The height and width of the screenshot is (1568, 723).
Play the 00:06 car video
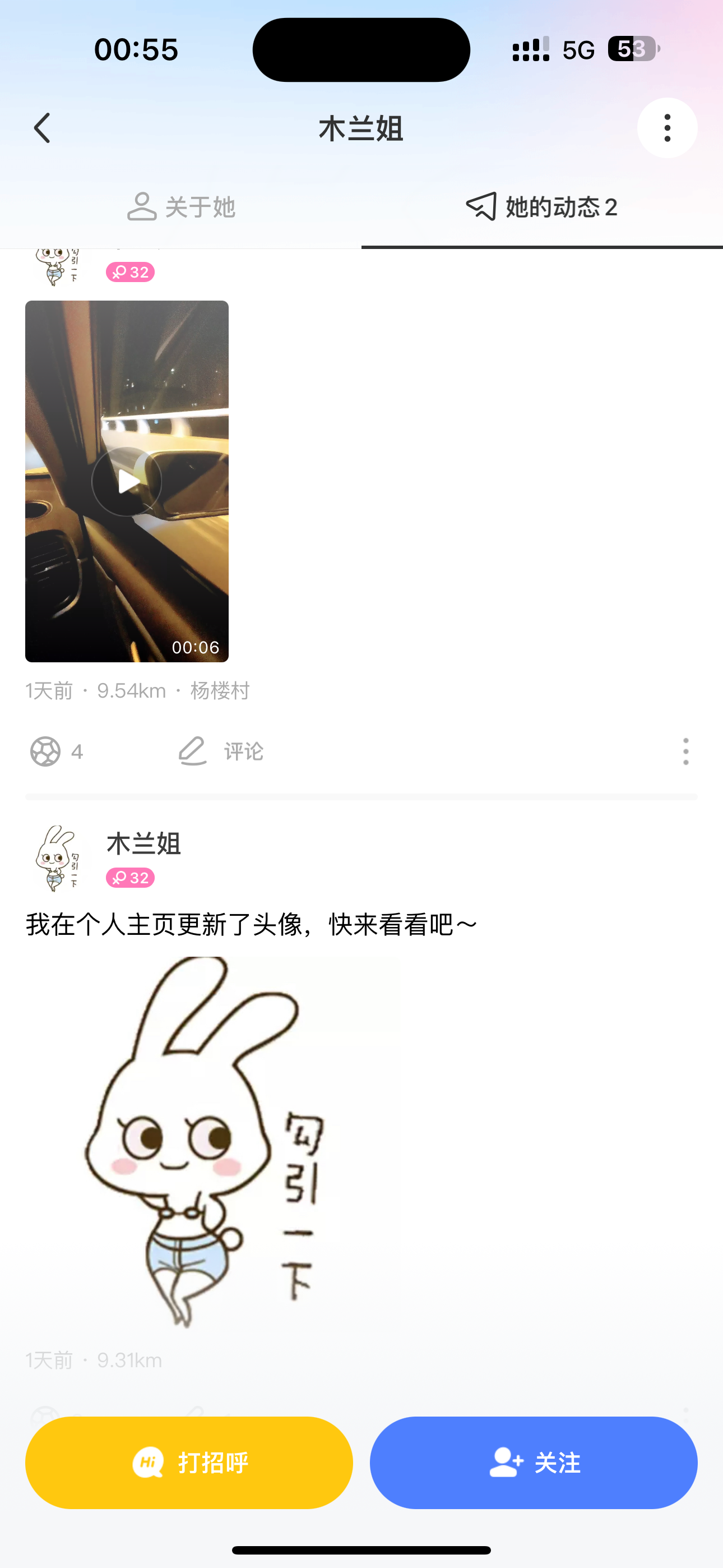click(127, 482)
